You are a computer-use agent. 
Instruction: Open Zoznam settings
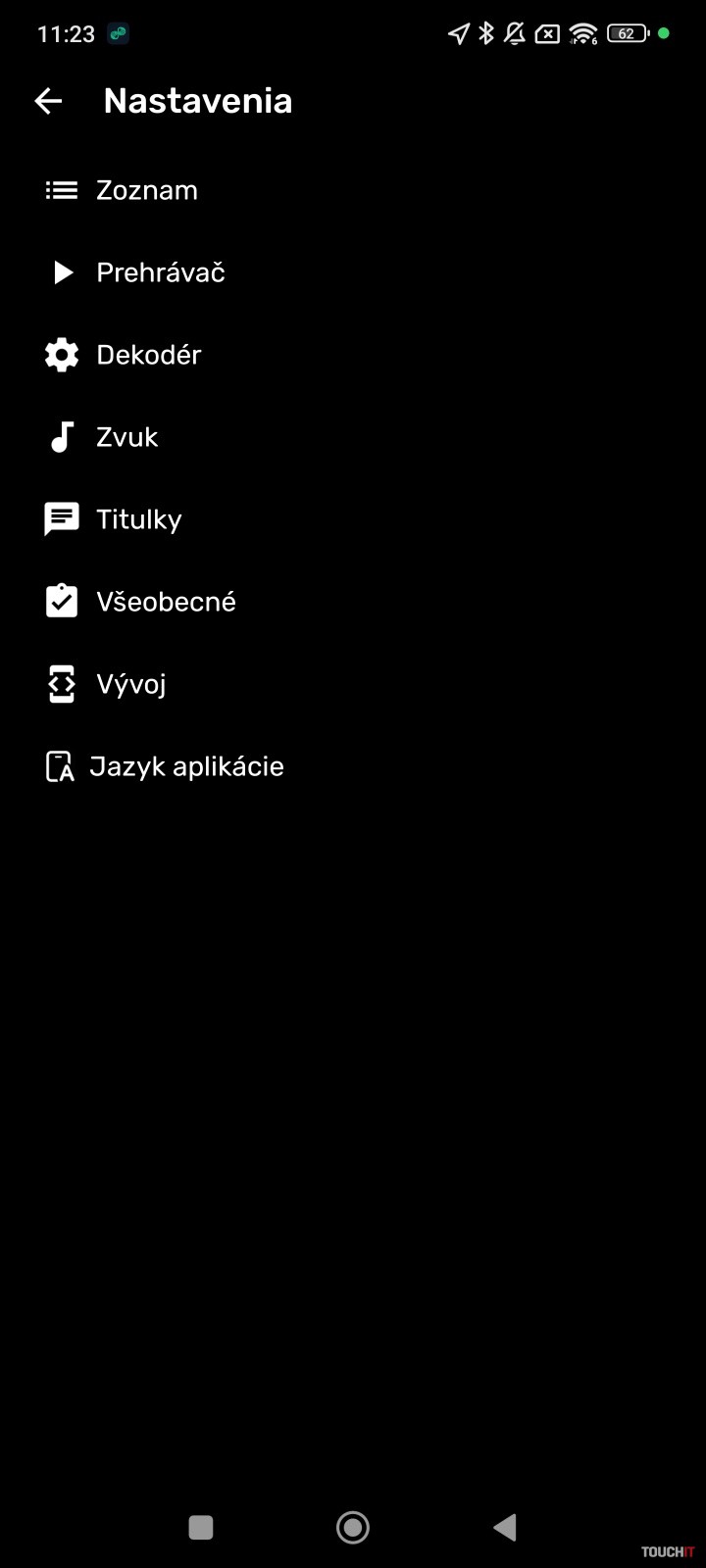[147, 190]
